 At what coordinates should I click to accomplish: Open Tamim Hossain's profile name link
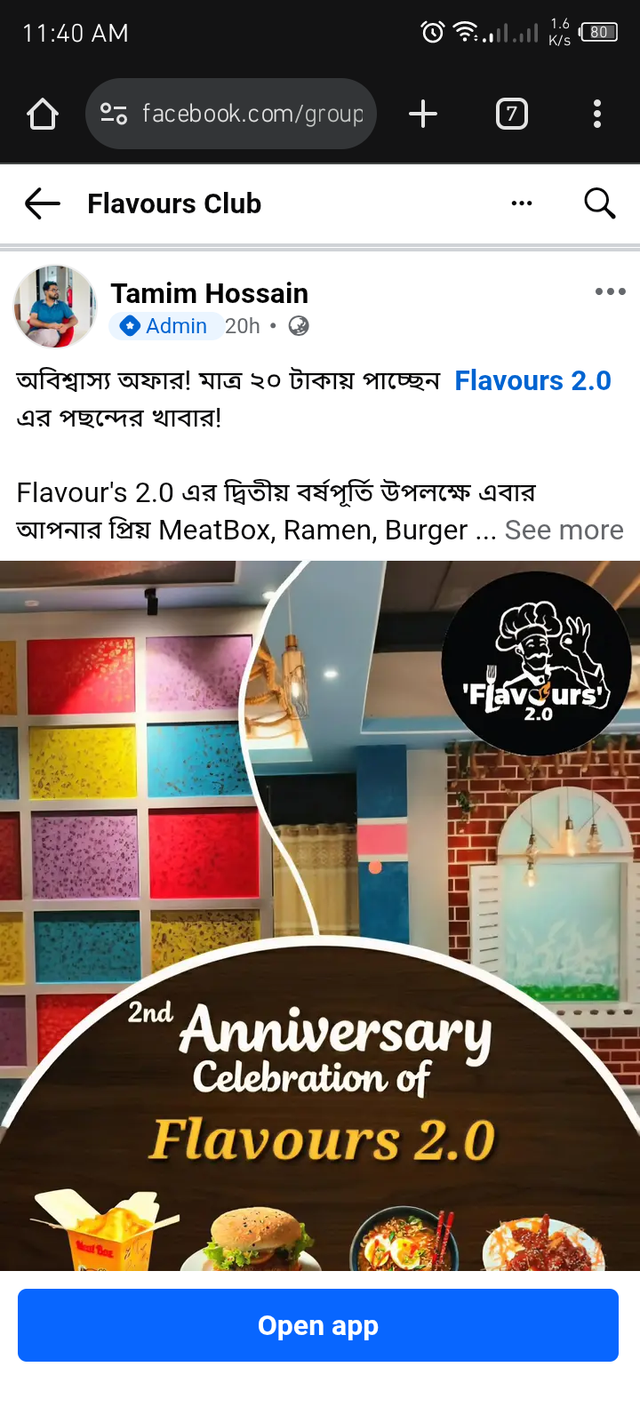209,293
